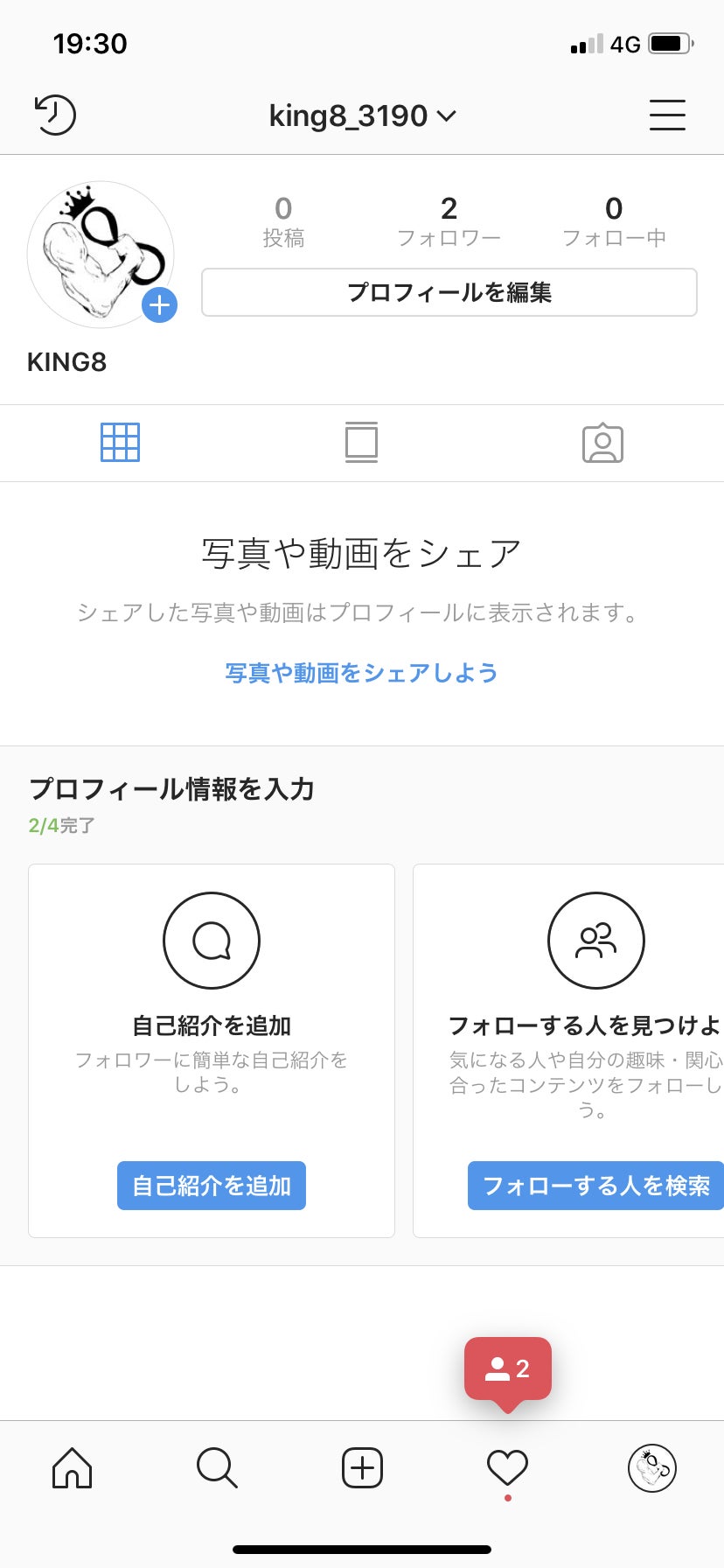The height and width of the screenshot is (1568, 724).
Task: Open the profile tab in bottom bar
Action: pos(652,1468)
